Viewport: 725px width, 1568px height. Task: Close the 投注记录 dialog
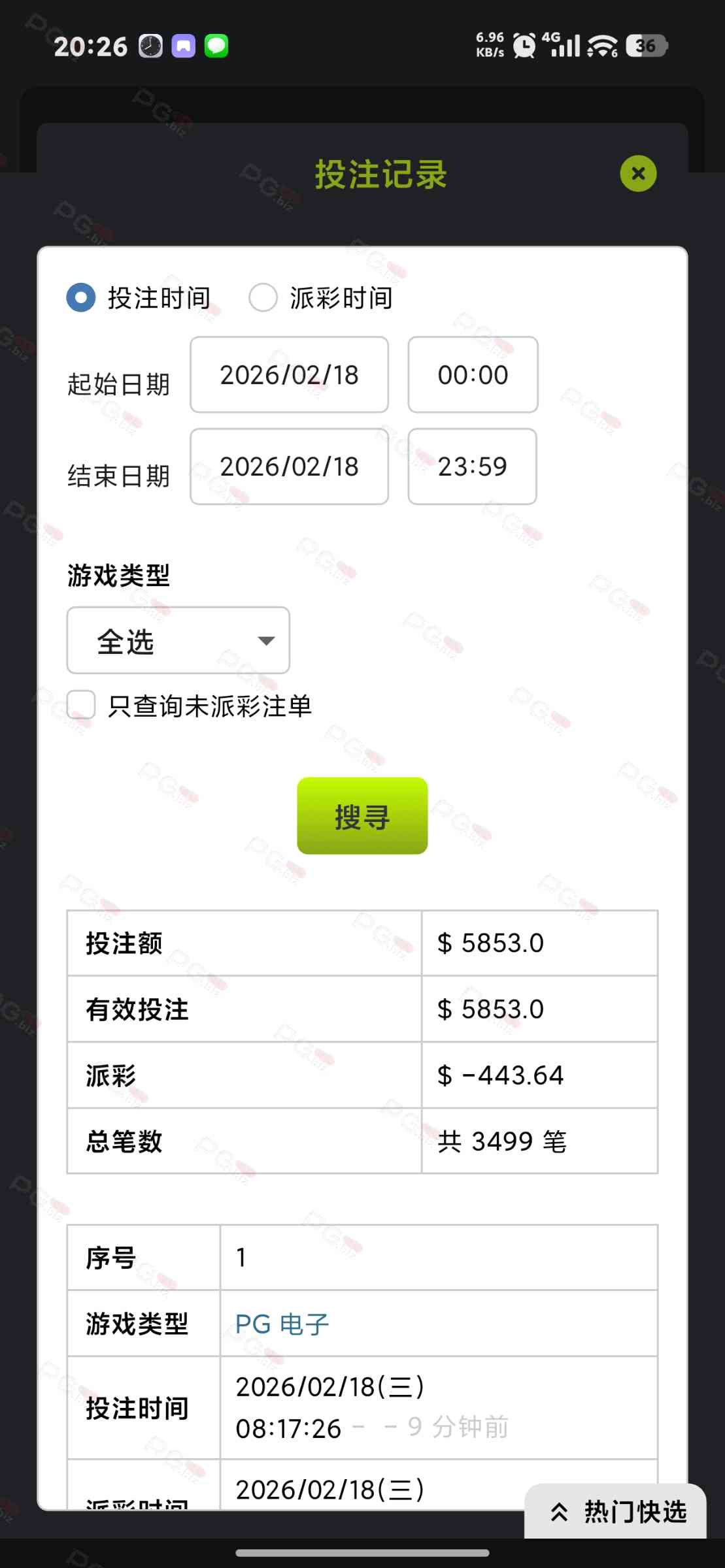tap(638, 174)
